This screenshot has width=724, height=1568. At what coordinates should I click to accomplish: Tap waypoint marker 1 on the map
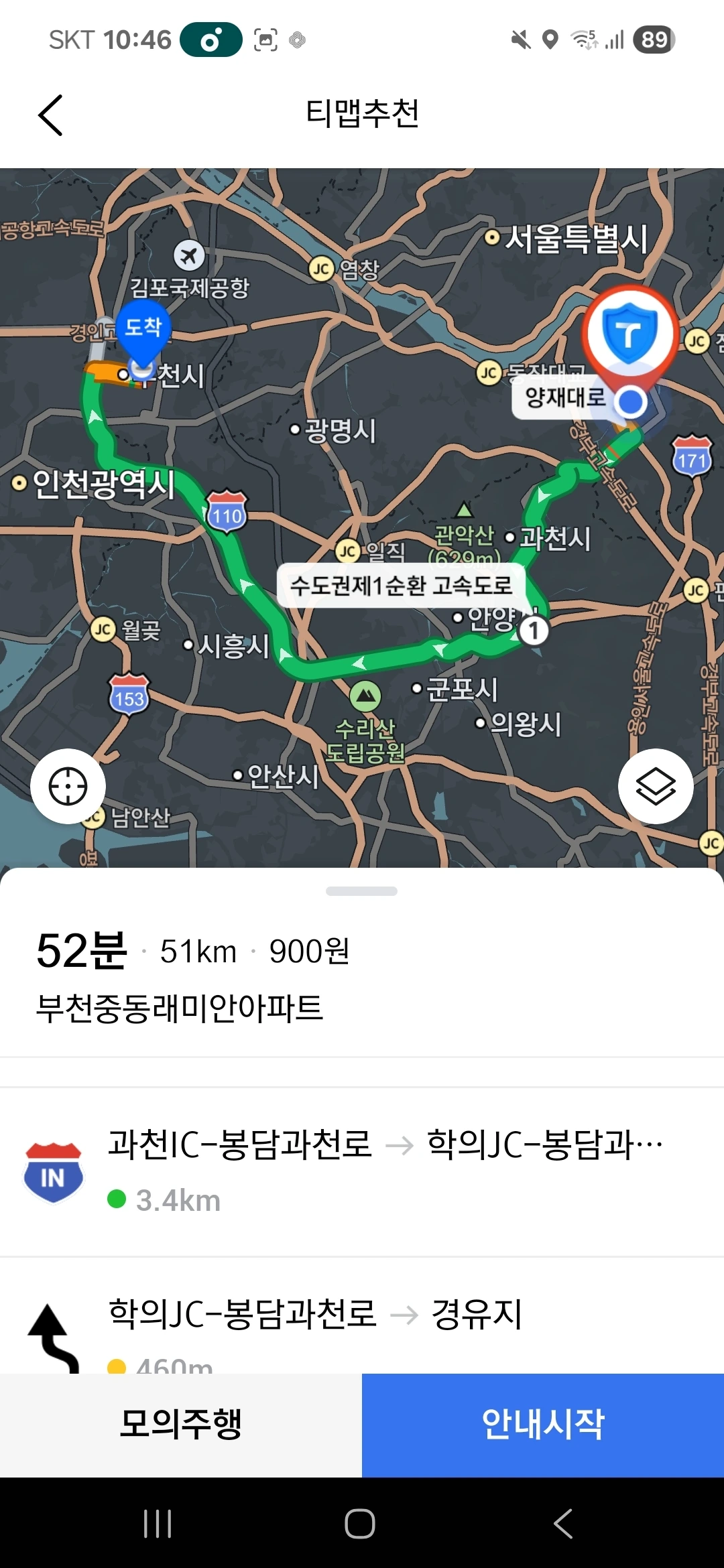pyautogui.click(x=534, y=631)
